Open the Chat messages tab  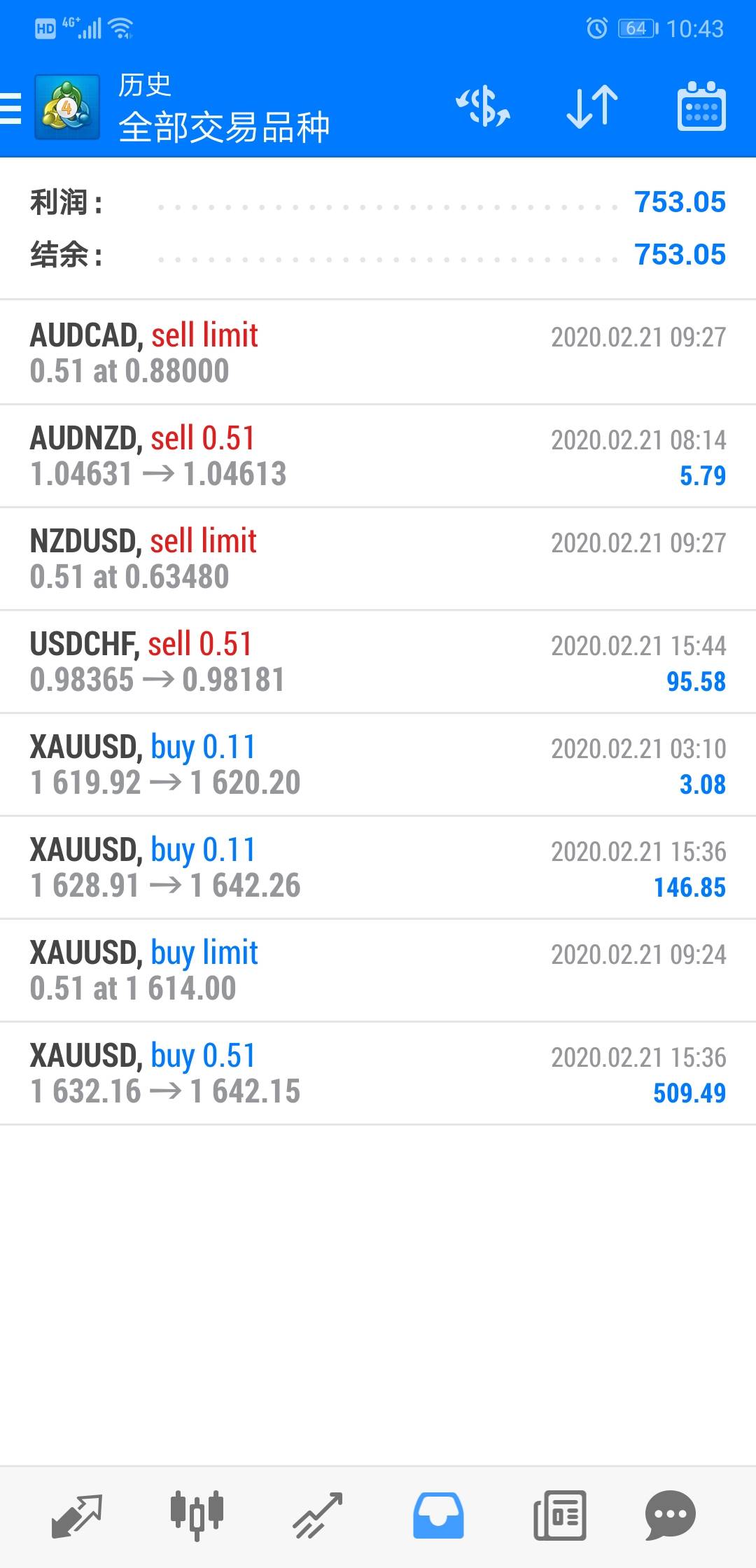670,1515
